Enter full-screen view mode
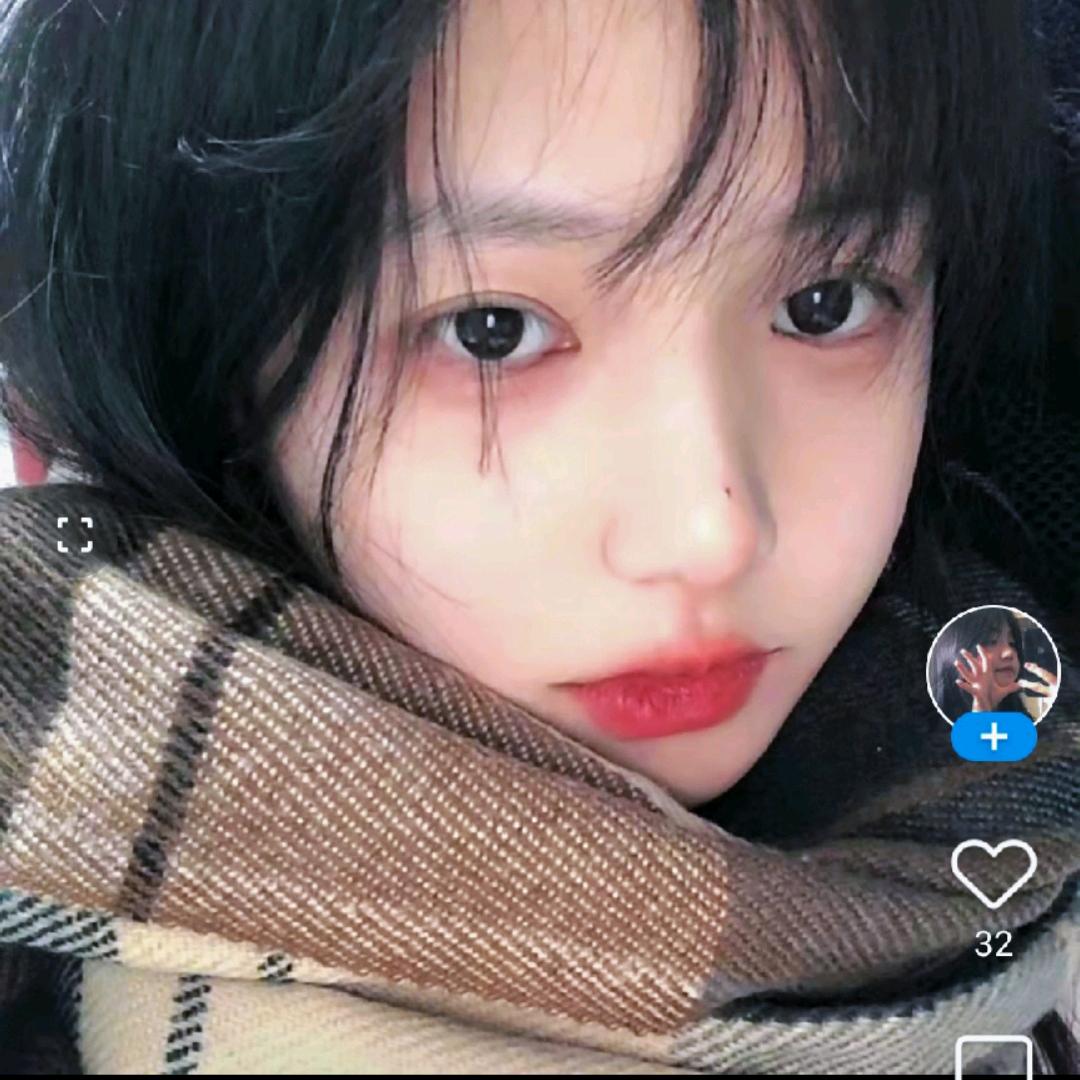This screenshot has width=1080, height=1080. (x=75, y=535)
